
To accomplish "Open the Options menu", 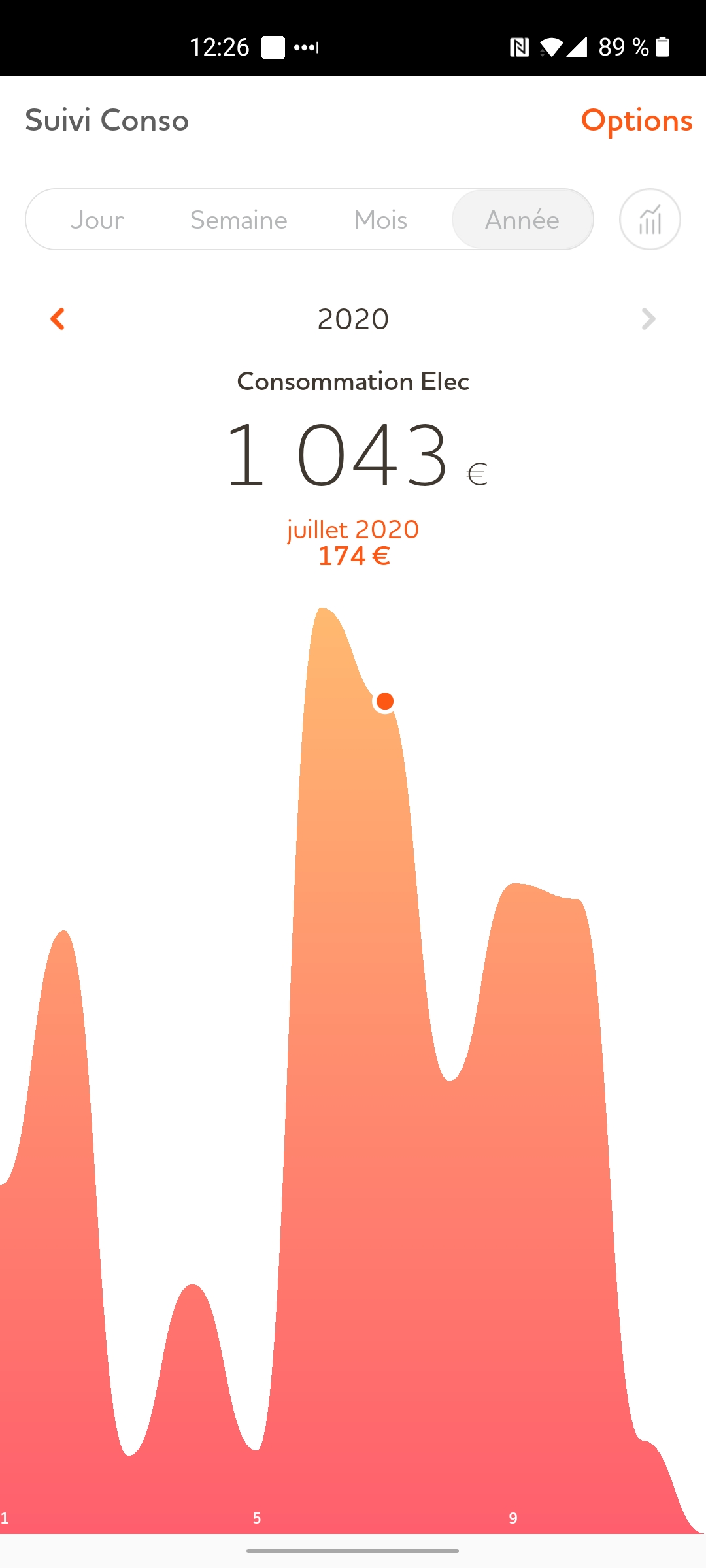I will (636, 121).
